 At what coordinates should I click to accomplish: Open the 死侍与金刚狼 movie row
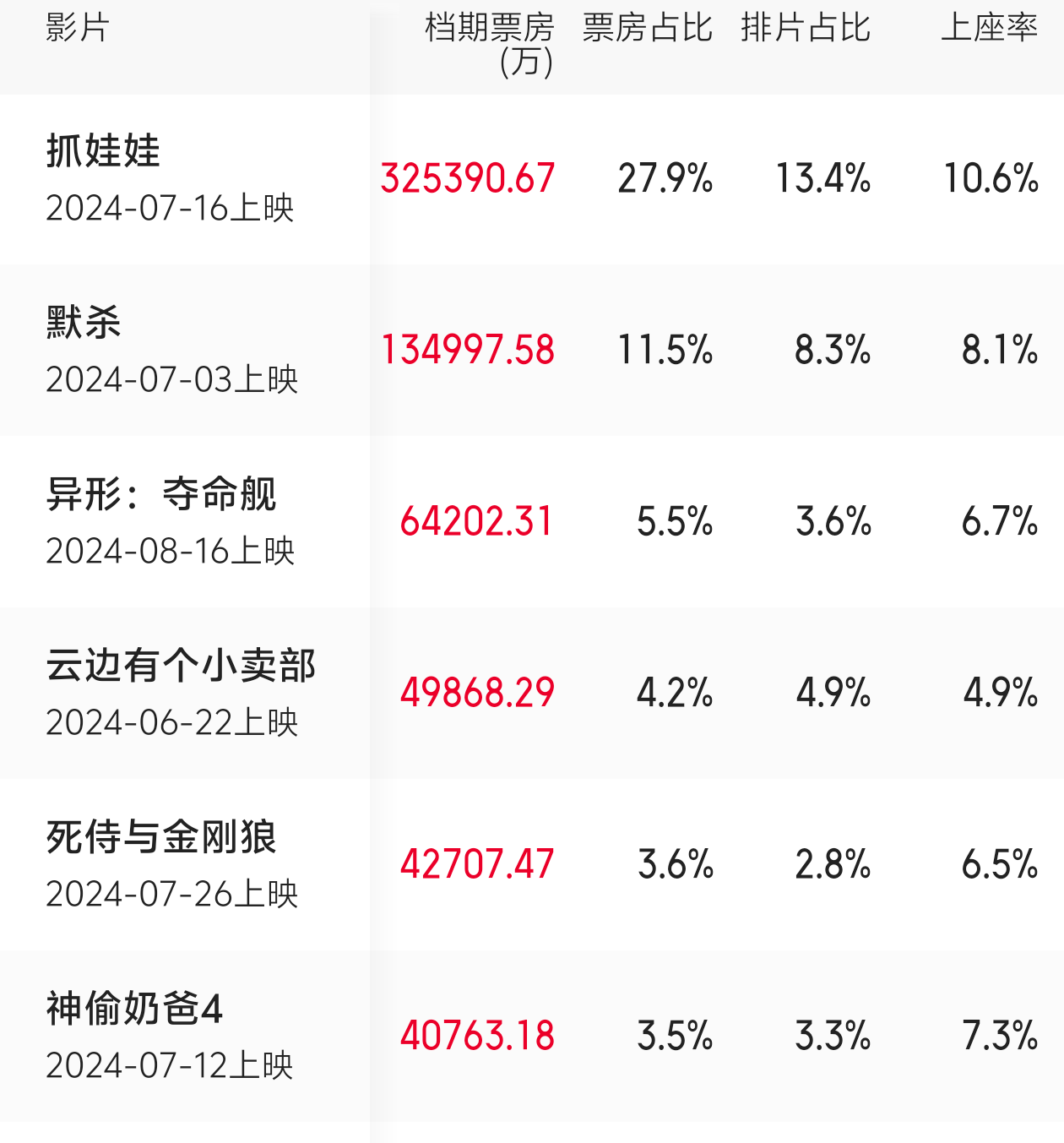click(x=532, y=865)
